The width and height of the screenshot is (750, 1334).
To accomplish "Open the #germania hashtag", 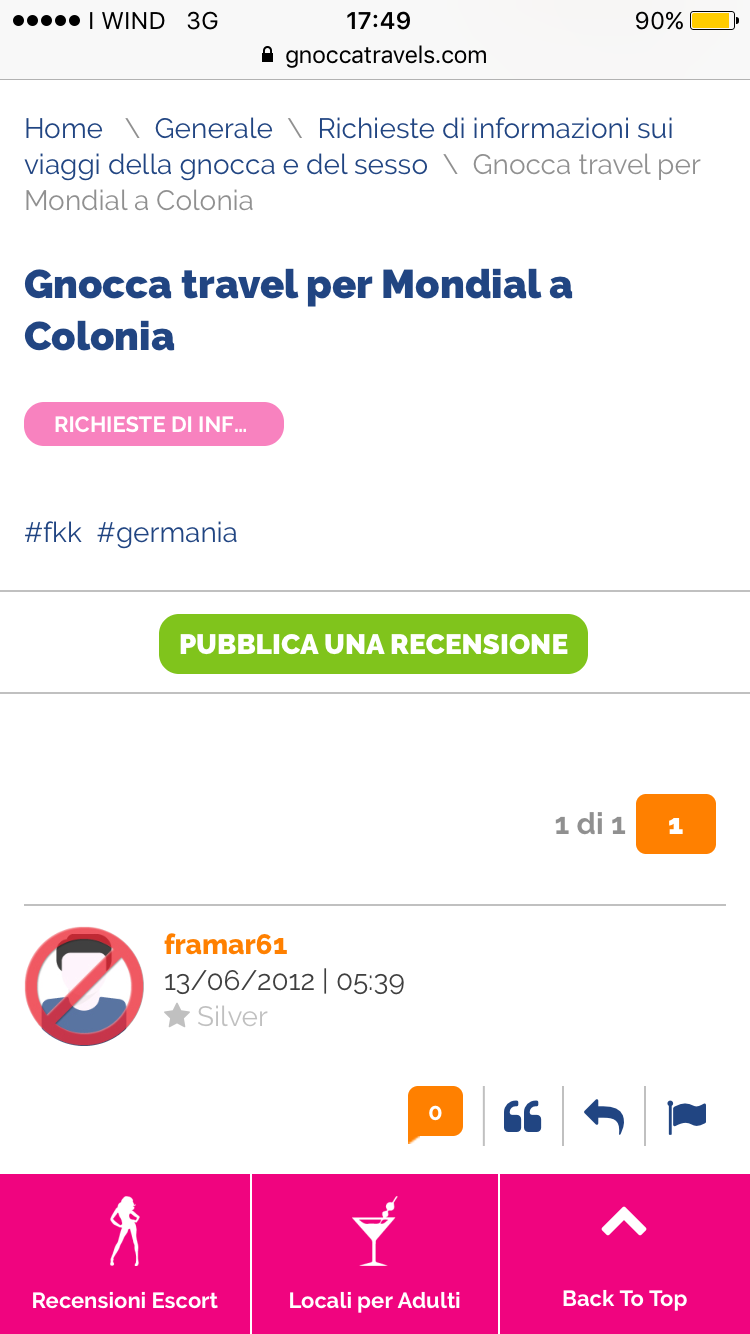I will (x=167, y=532).
